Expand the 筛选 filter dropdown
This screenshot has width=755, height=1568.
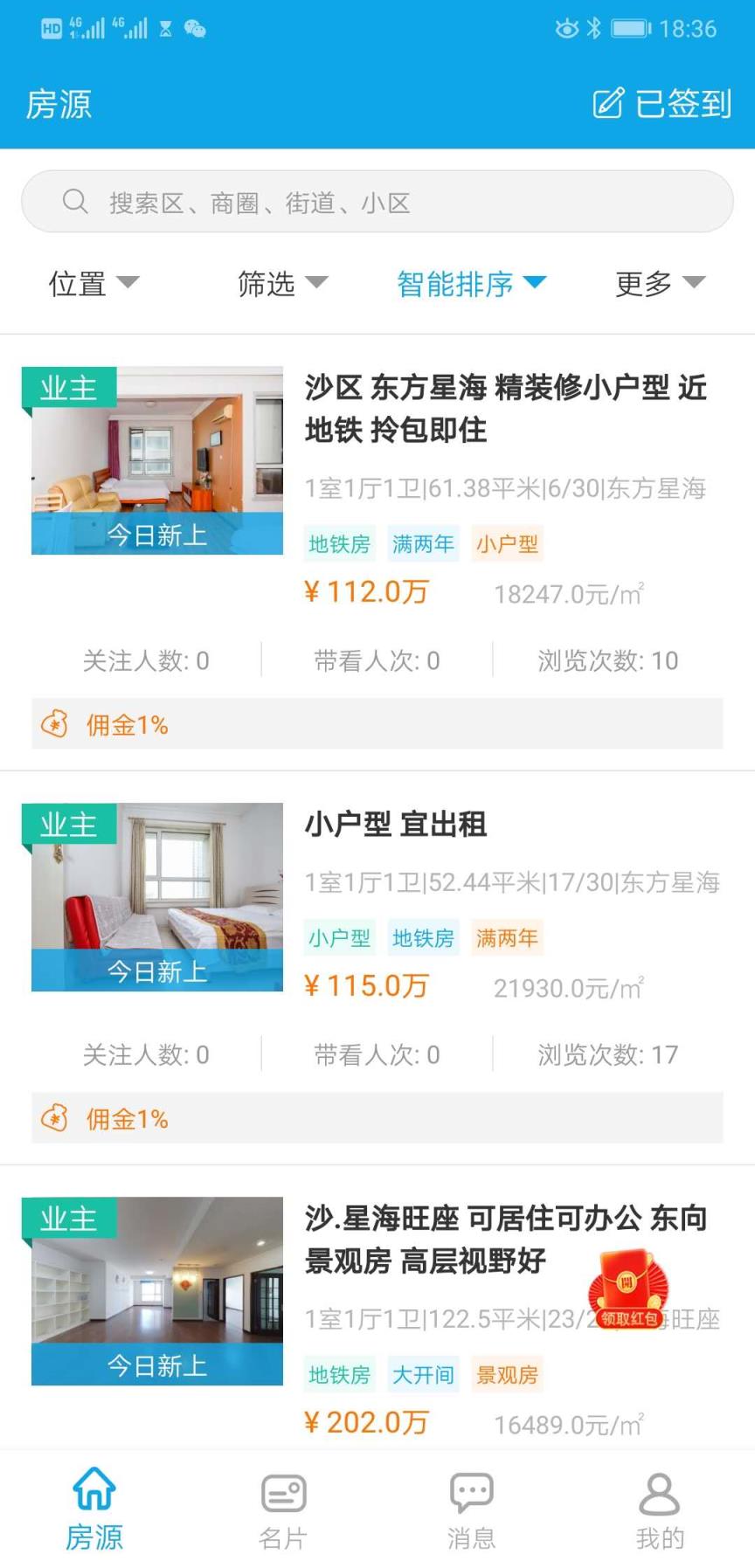point(281,283)
